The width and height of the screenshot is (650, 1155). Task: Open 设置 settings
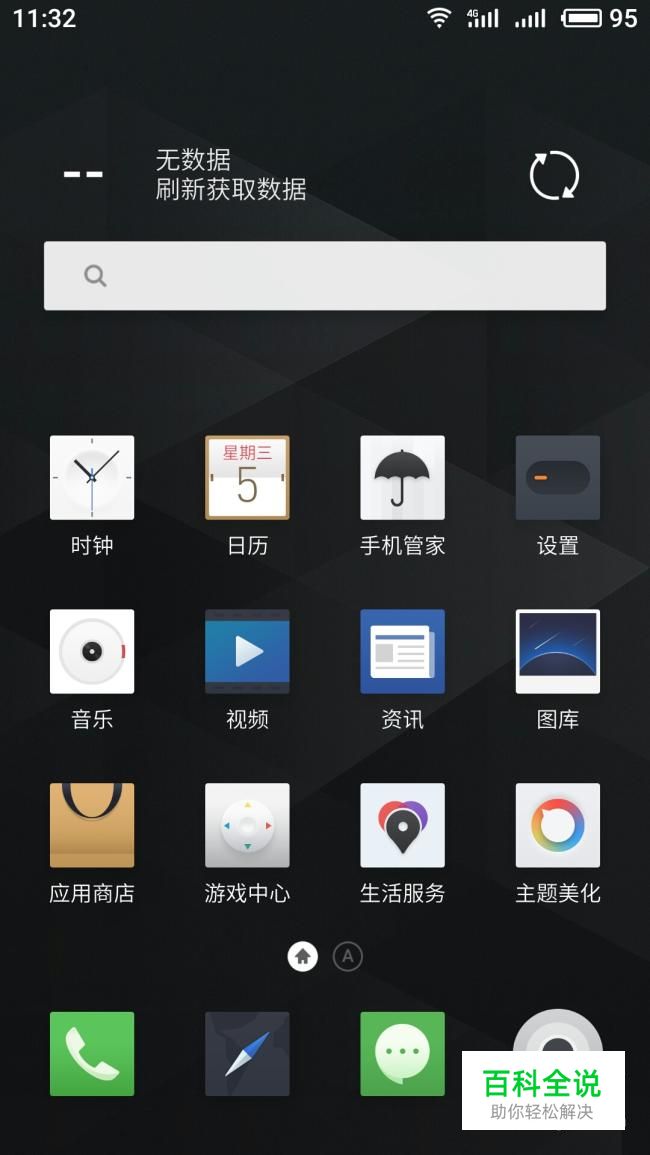coord(557,478)
